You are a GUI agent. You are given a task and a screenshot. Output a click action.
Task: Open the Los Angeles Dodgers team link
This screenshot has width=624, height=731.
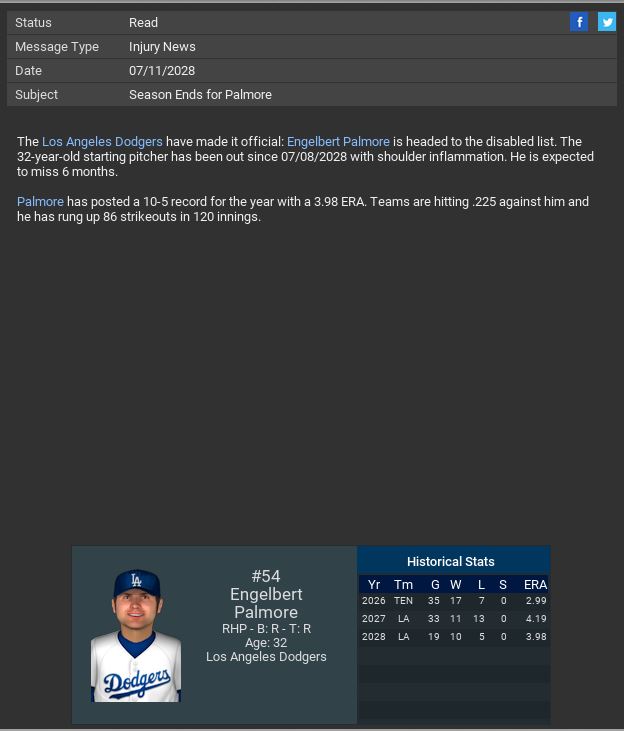(x=102, y=142)
